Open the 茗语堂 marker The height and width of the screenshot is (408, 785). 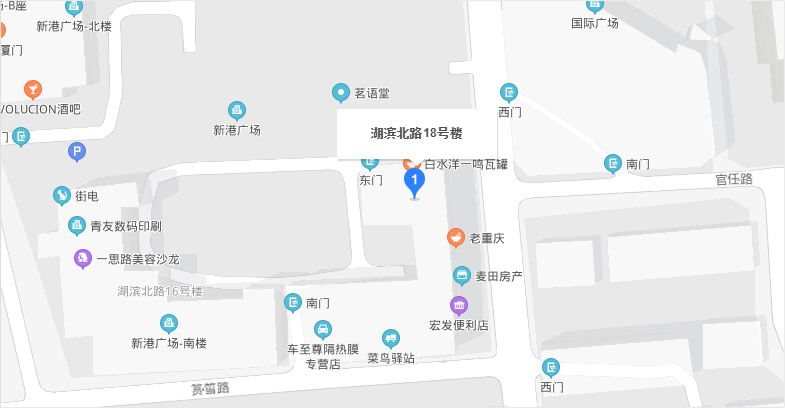[x=340, y=94]
